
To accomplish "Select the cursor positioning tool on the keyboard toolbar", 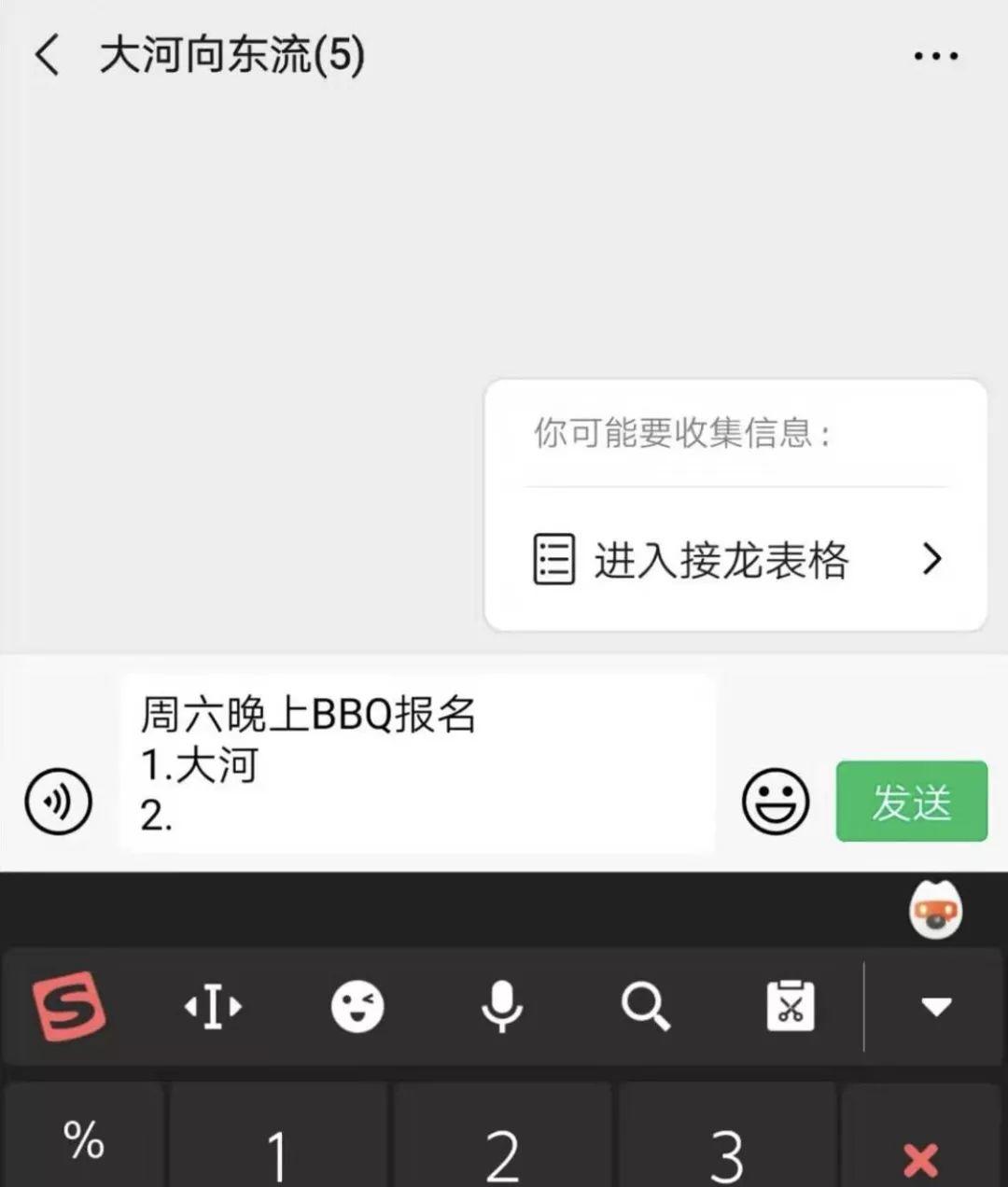I will pyautogui.click(x=213, y=1008).
